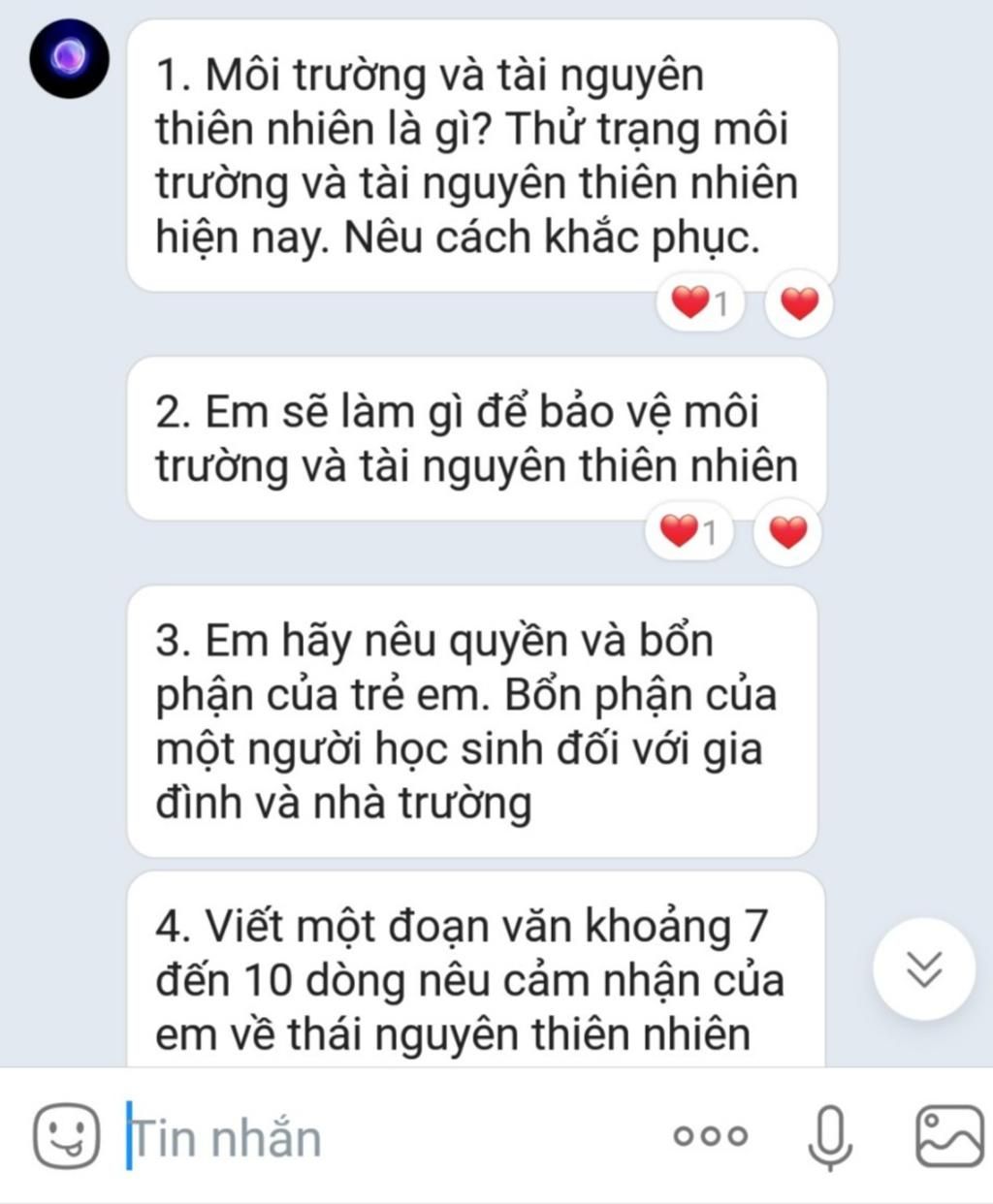993x1204 pixels.
Task: Open the sender's profile avatar
Action: click(x=70, y=58)
